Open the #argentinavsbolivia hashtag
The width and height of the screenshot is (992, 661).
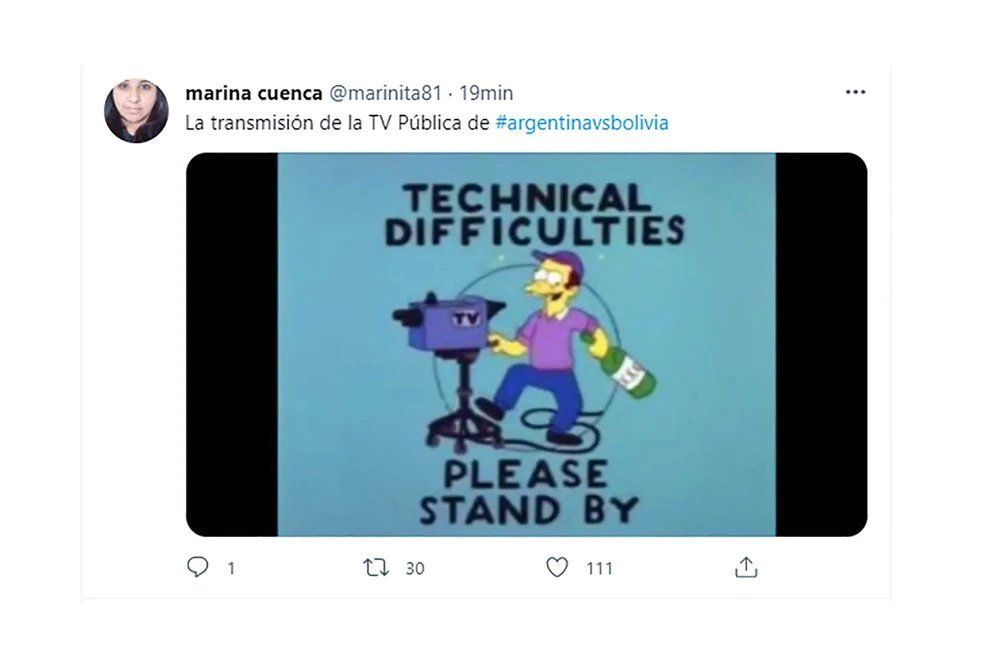pyautogui.click(x=582, y=123)
